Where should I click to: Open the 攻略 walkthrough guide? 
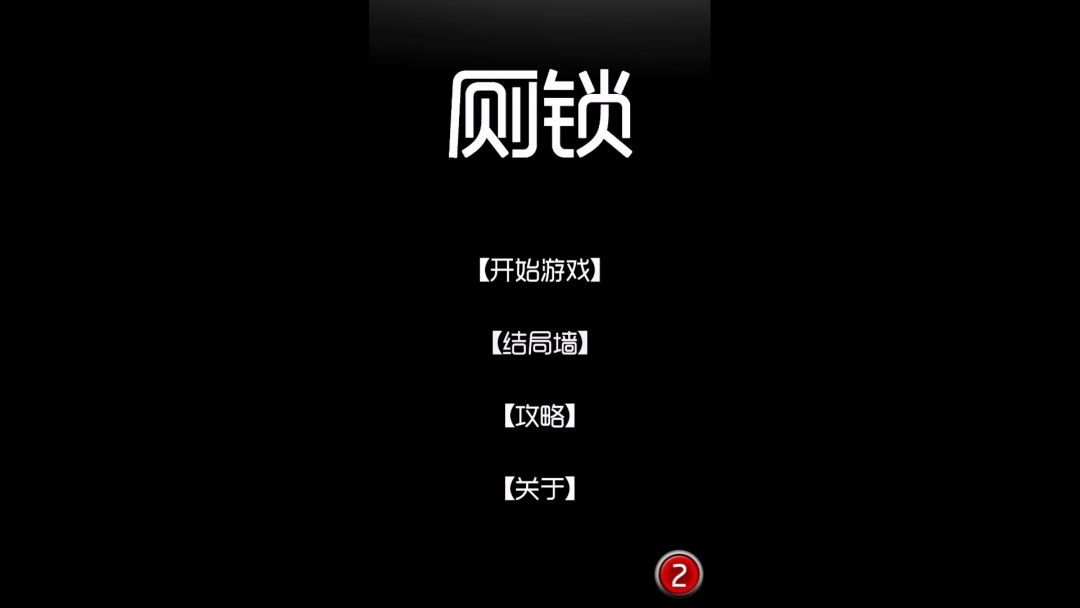pyautogui.click(x=540, y=417)
